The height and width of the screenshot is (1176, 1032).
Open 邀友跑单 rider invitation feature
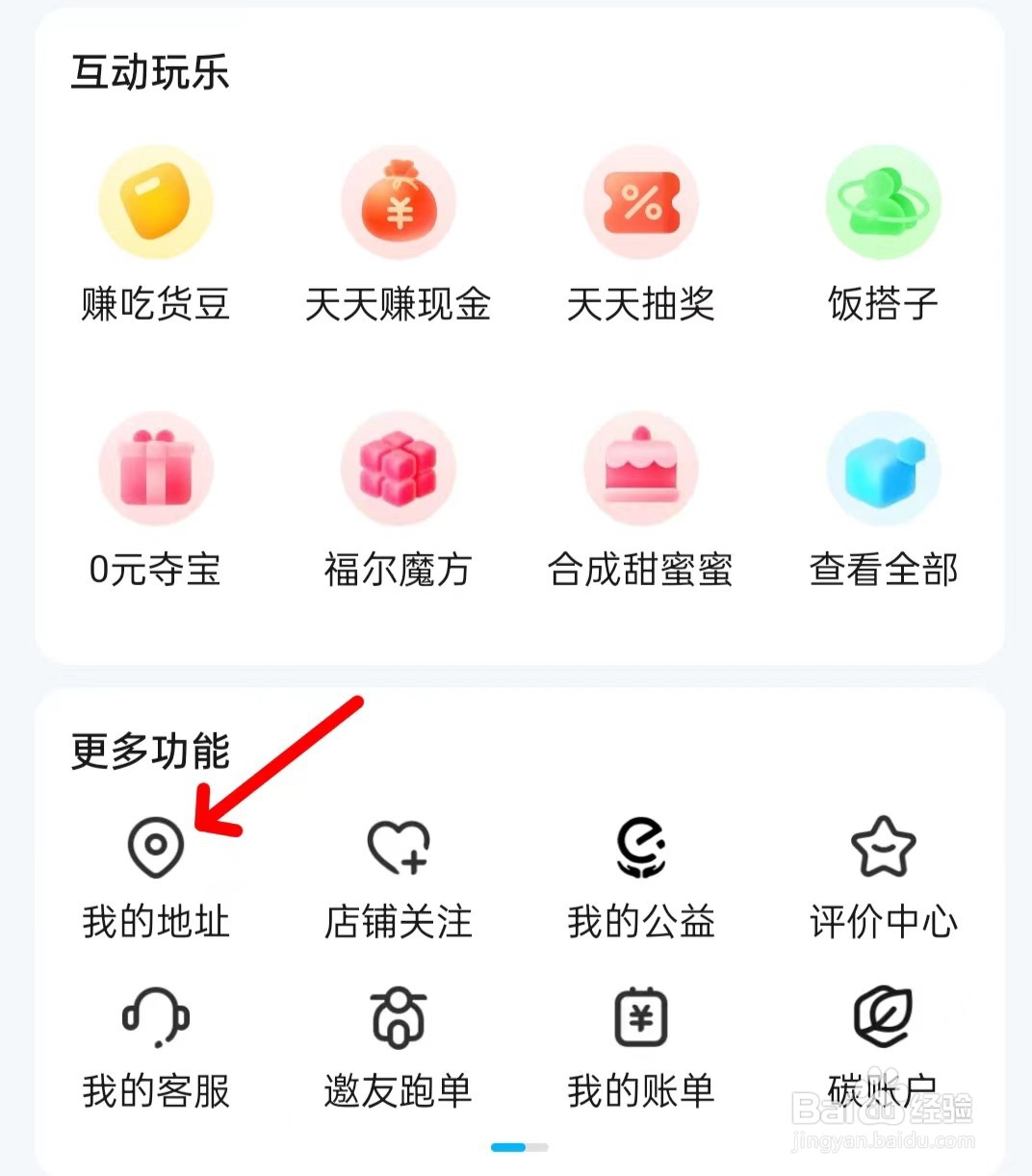point(399,1017)
